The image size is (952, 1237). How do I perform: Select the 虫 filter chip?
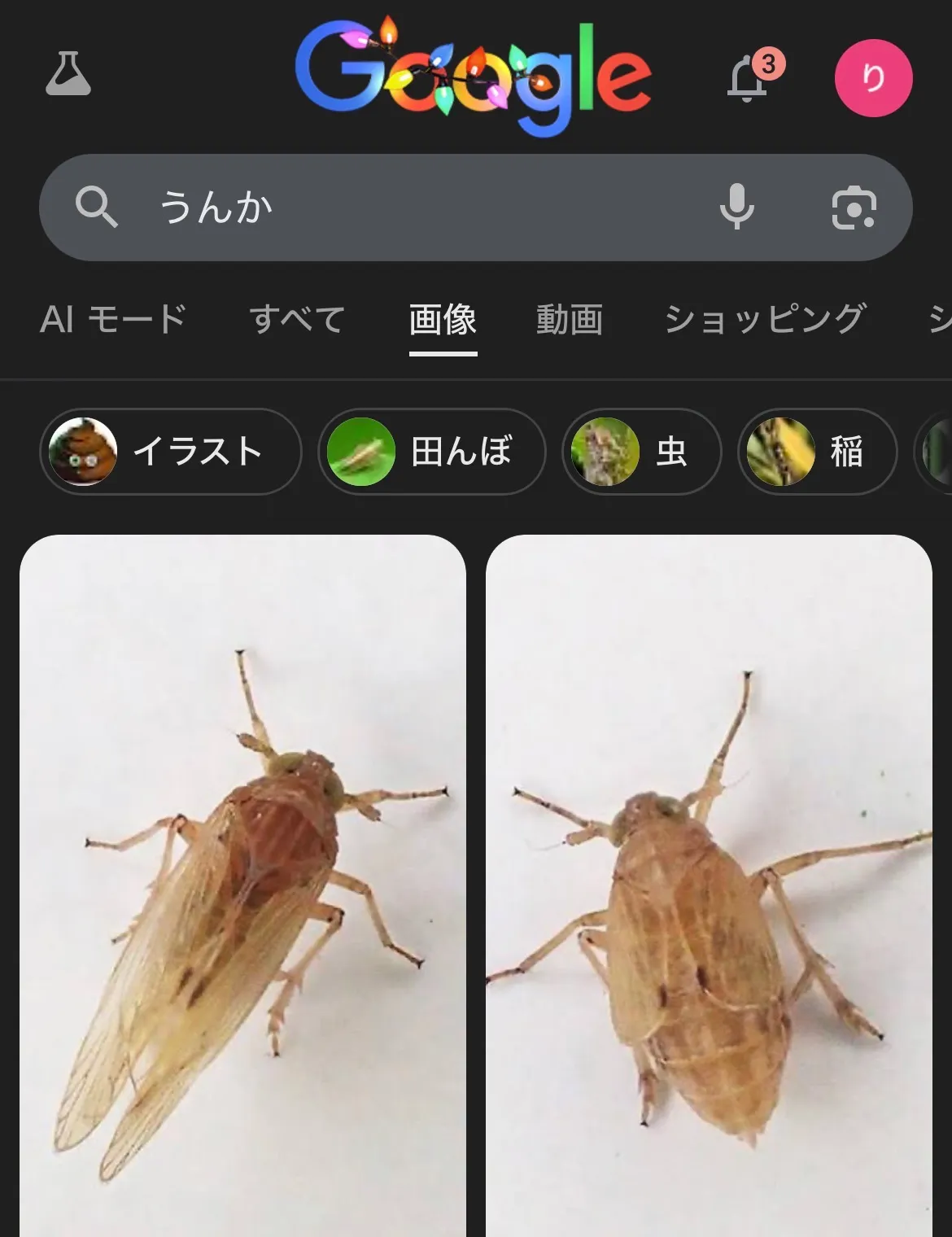point(641,452)
